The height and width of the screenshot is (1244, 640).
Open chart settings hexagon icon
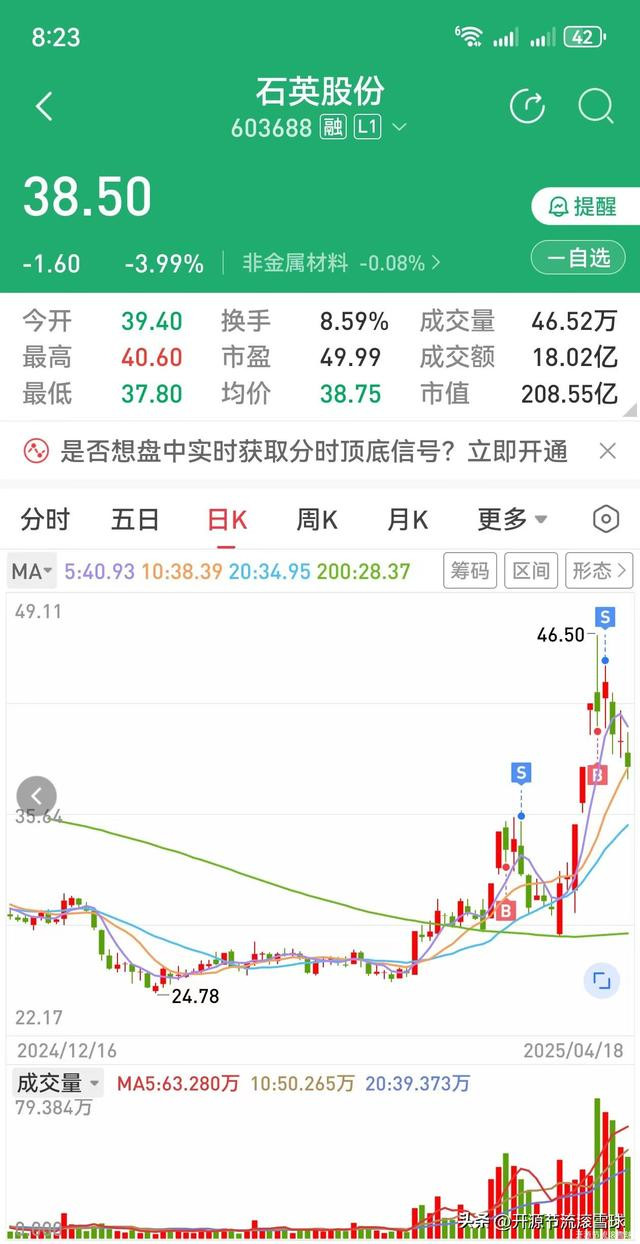pyautogui.click(x=605, y=519)
